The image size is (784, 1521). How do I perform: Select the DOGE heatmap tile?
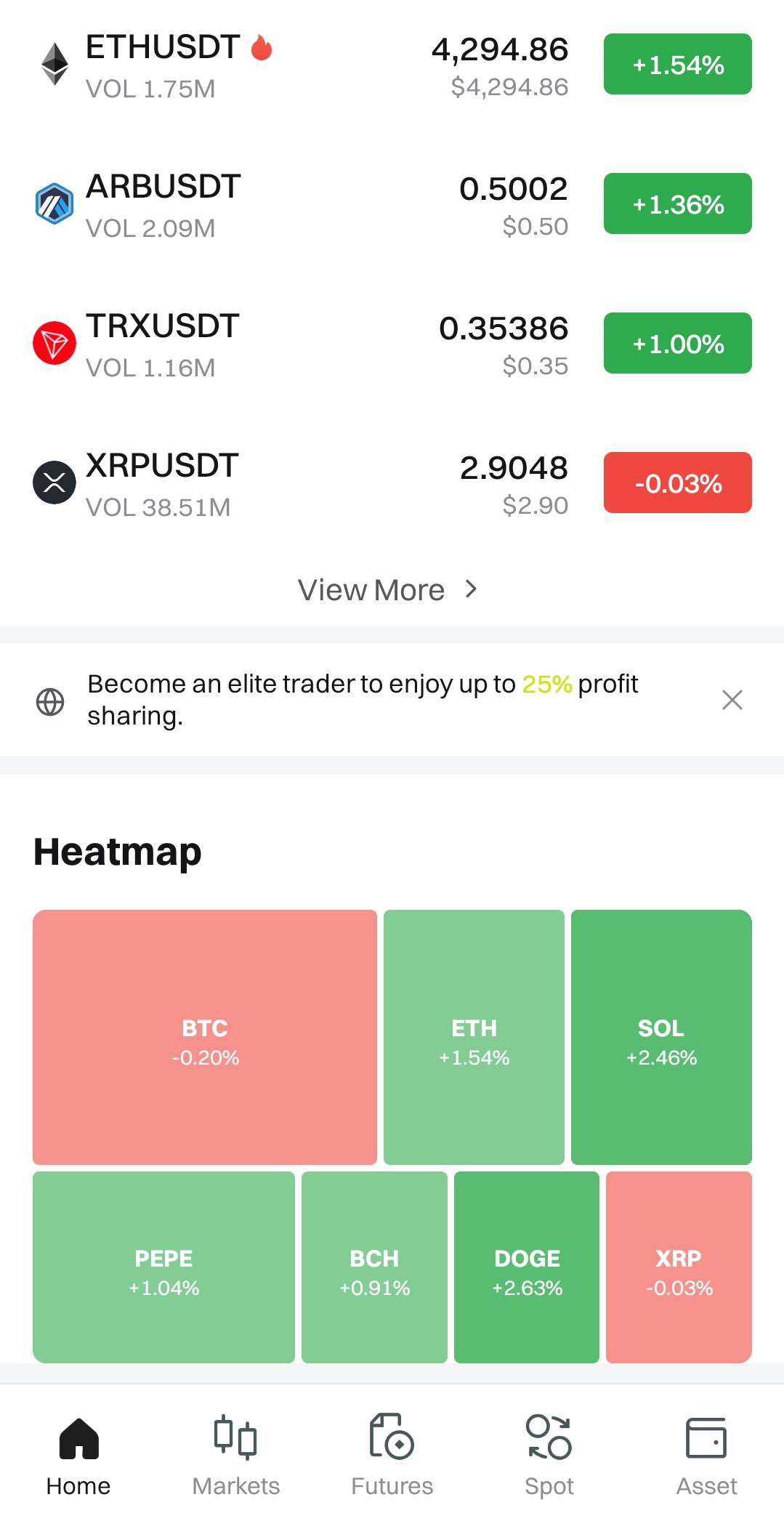[527, 1267]
